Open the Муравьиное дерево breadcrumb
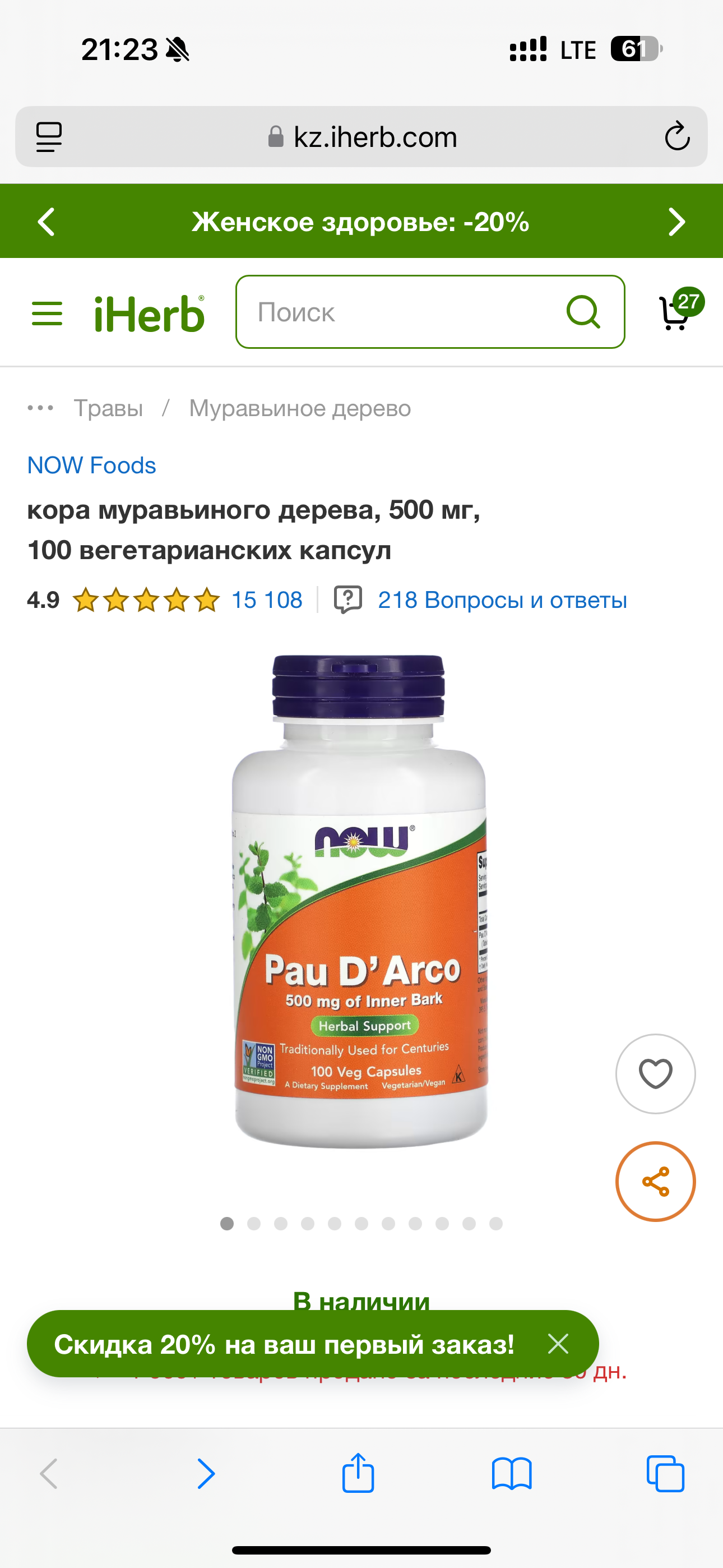 (x=300, y=408)
